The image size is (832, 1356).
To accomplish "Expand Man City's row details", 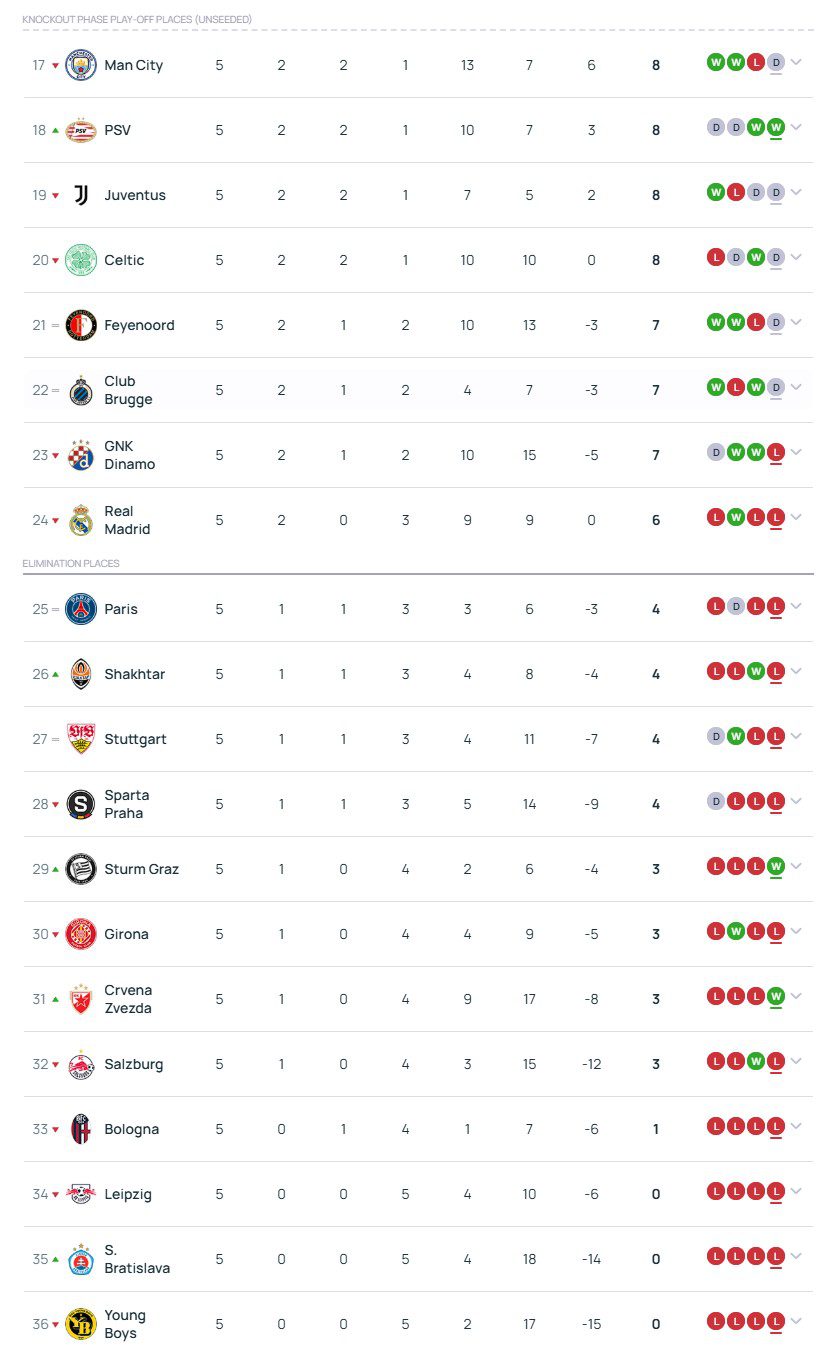I will [796, 63].
